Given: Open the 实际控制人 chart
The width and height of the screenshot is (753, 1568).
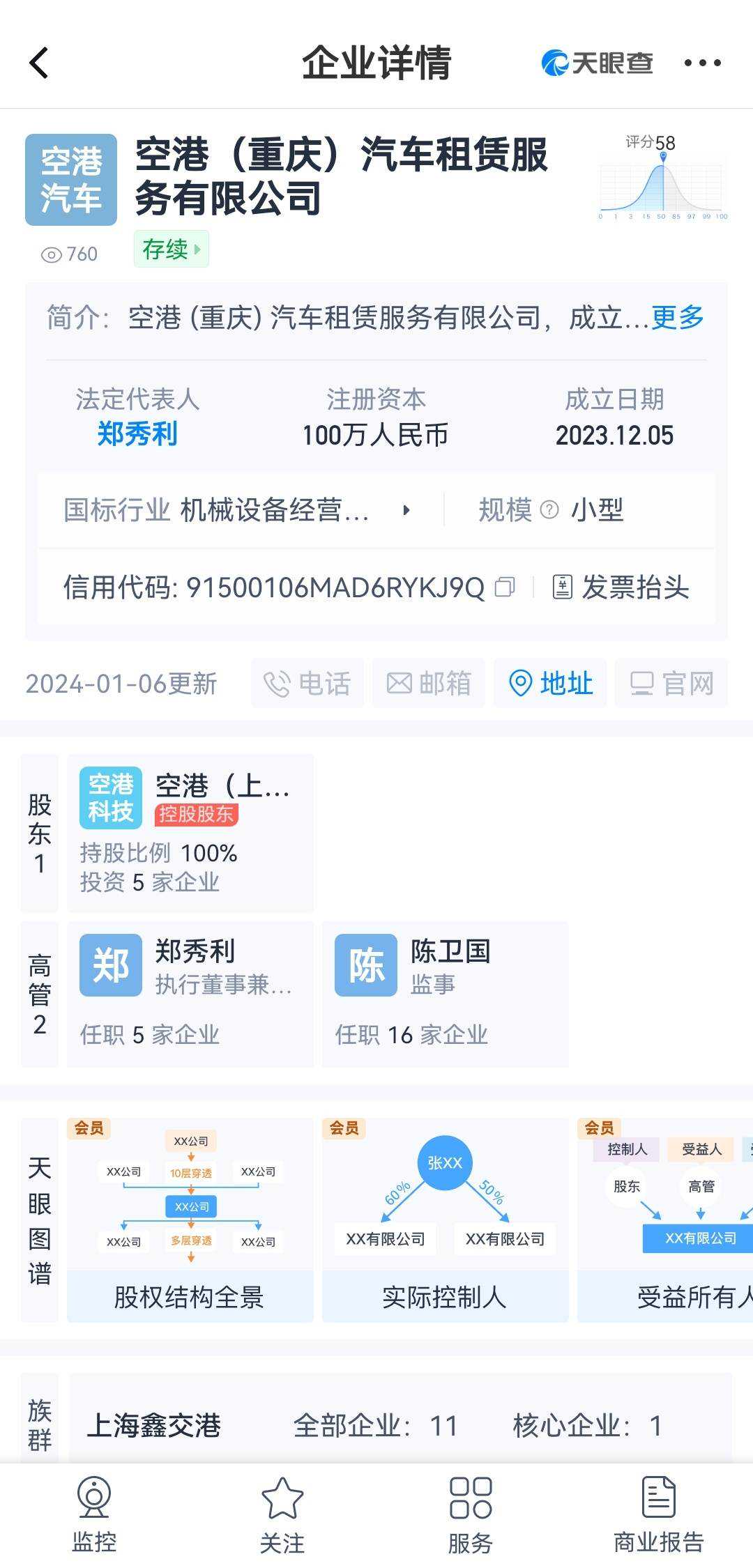Looking at the screenshot, I should tap(445, 1220).
